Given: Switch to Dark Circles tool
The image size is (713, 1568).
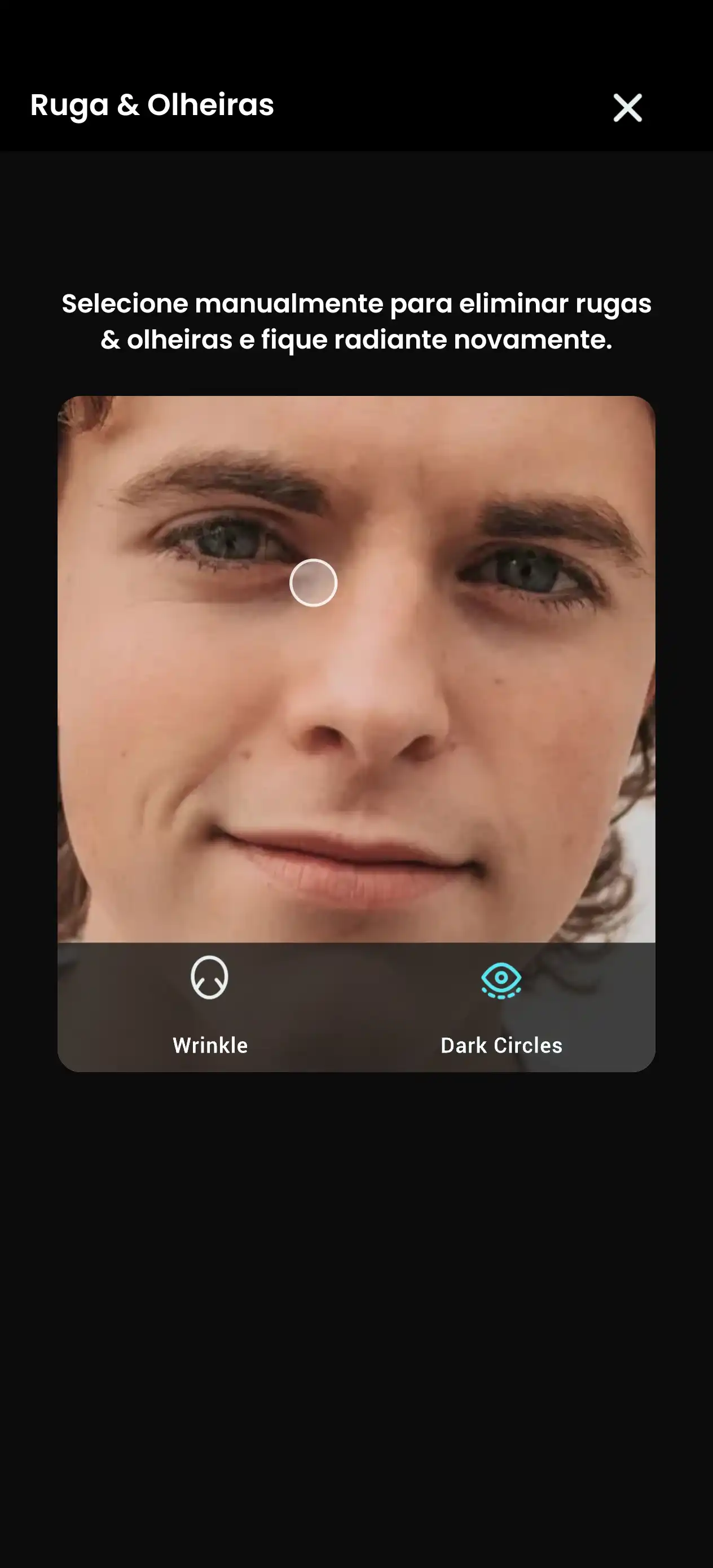Looking at the screenshot, I should tap(501, 1005).
